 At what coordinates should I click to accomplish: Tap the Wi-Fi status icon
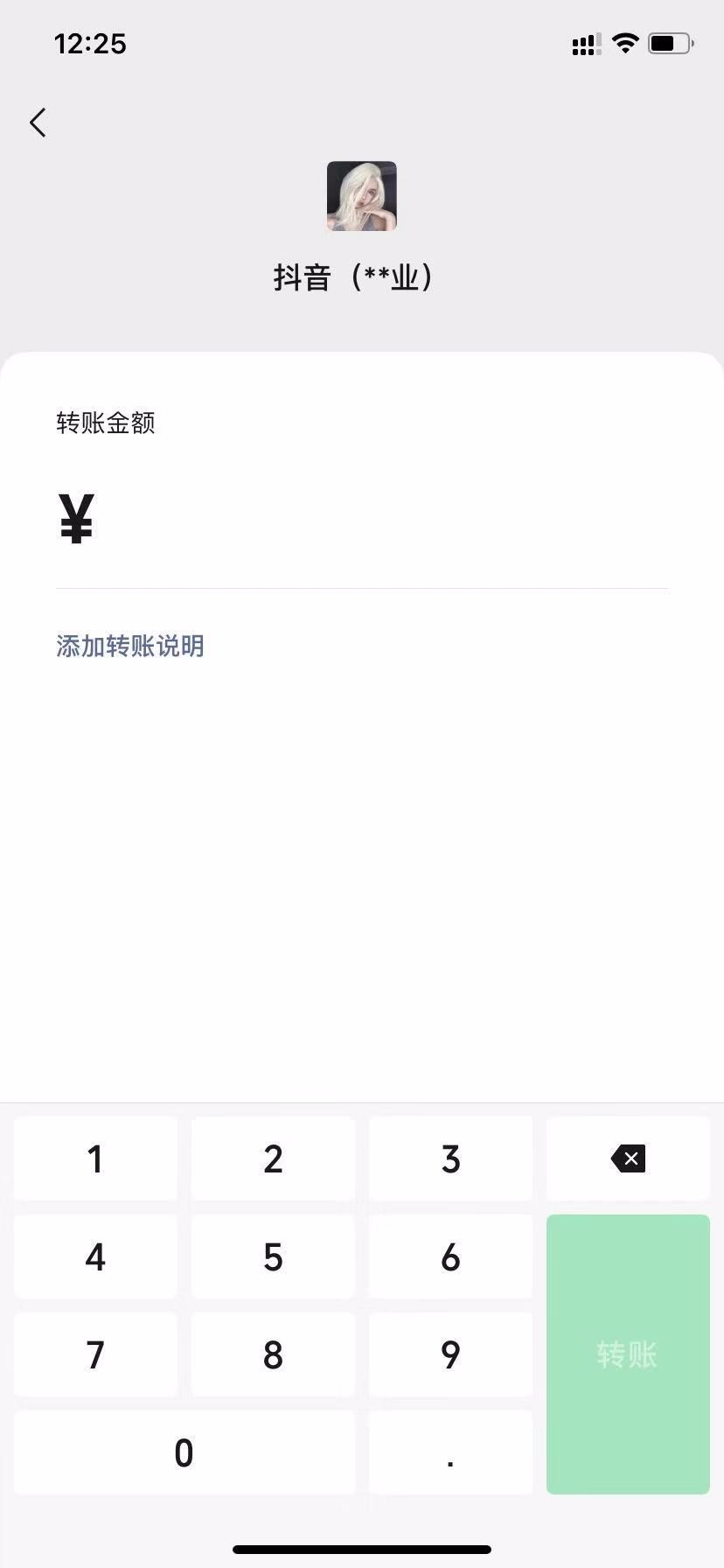pyautogui.click(x=625, y=44)
